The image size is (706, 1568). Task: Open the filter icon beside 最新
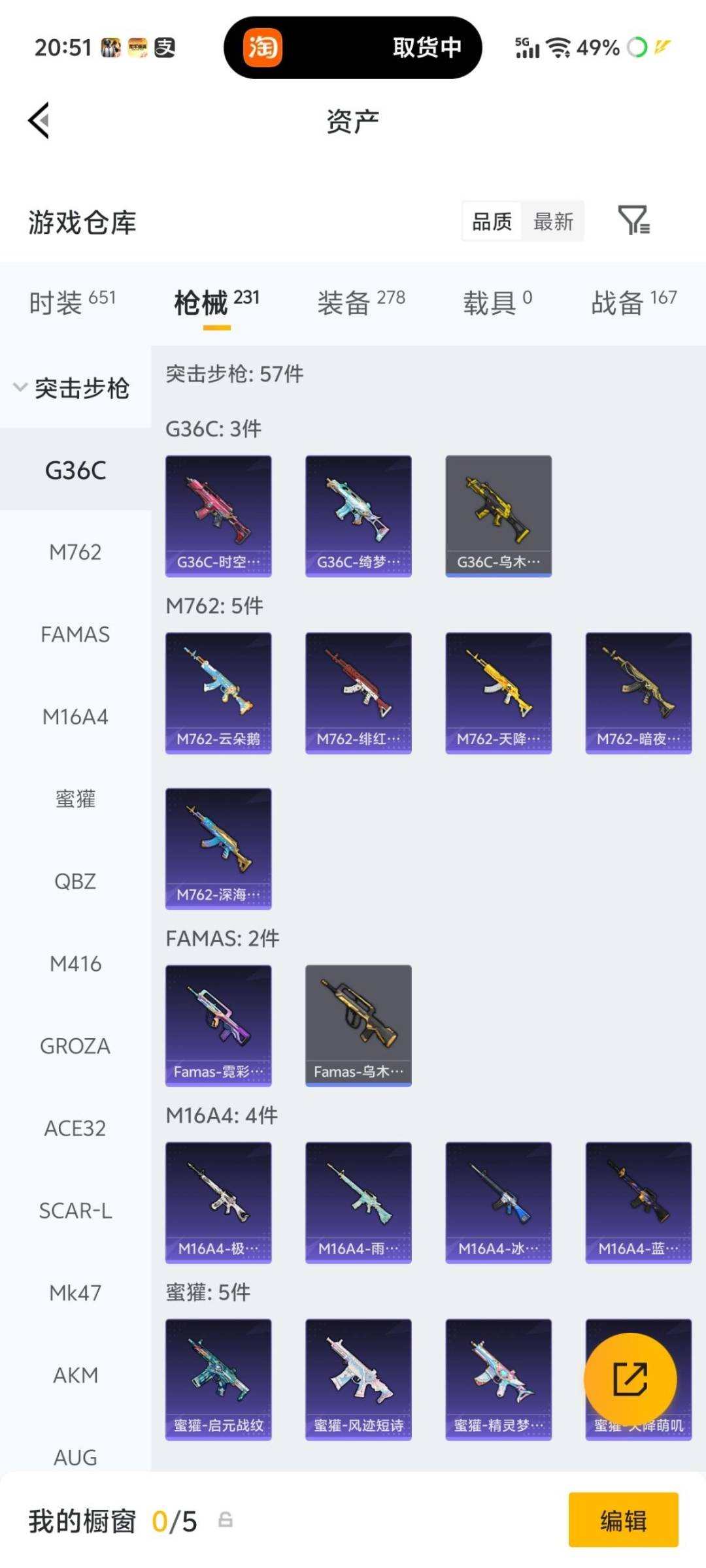[x=633, y=220]
